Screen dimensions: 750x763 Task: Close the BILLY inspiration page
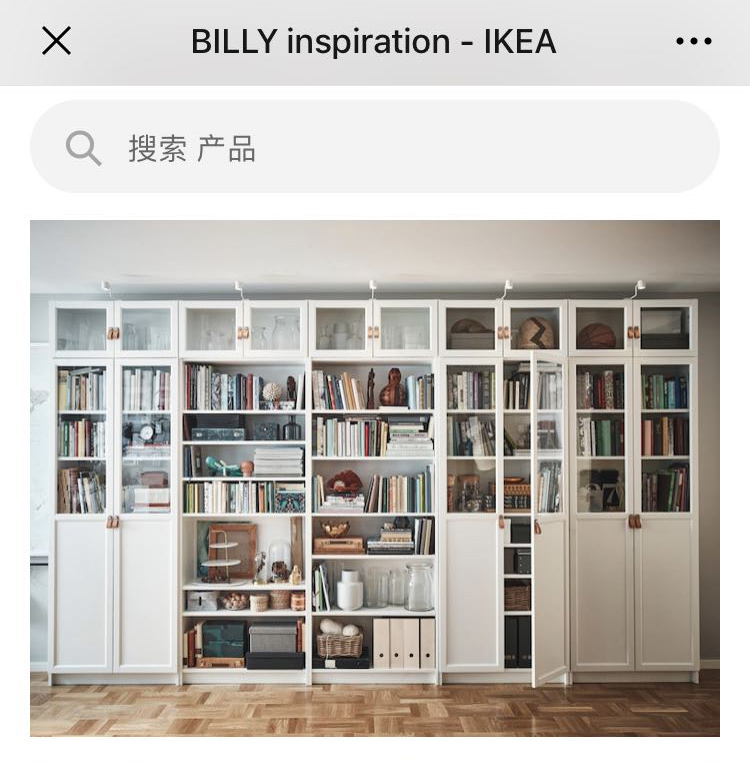[x=56, y=41]
